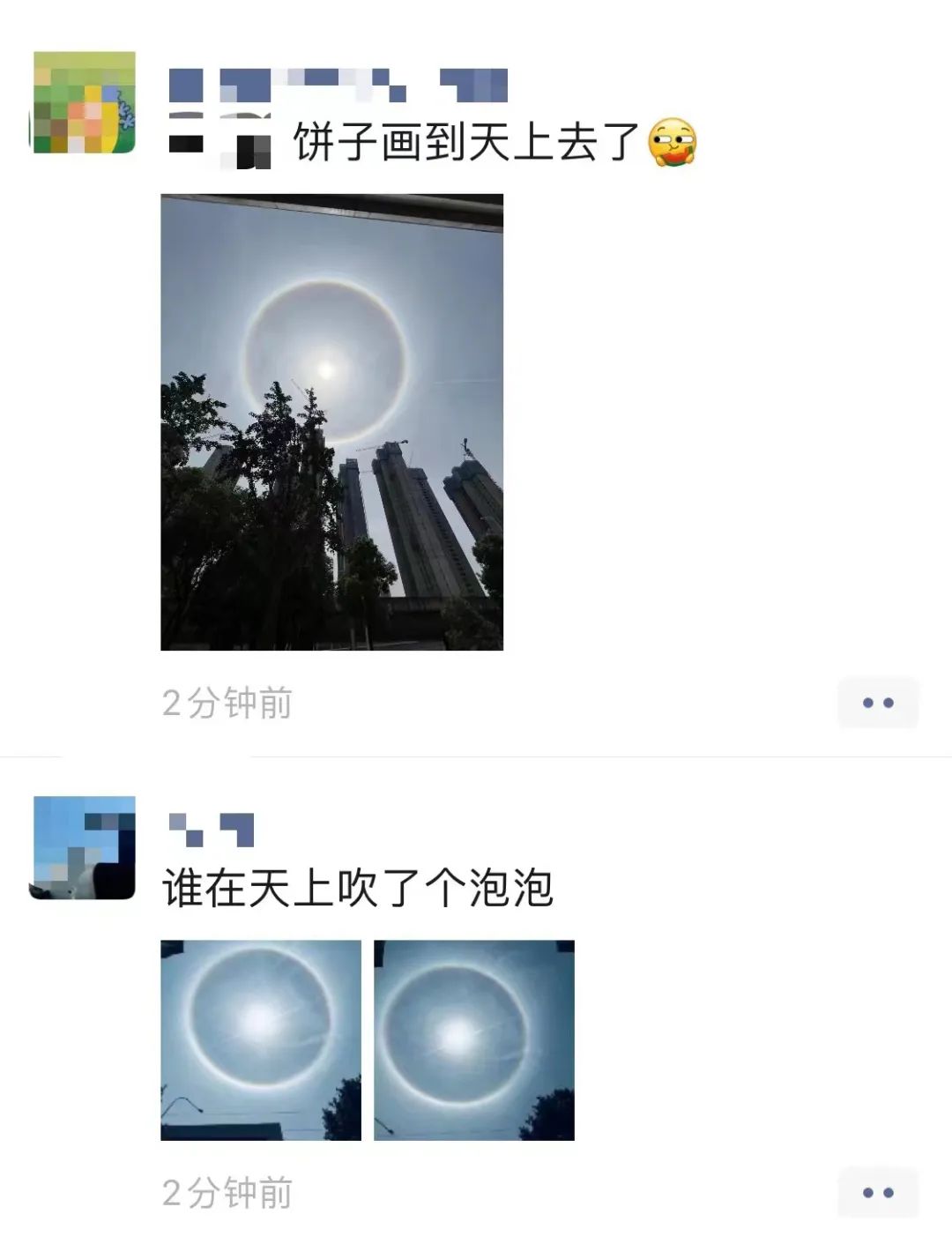
Task: Open the comment menu under 谁在天上吹了个泡泡 post
Action: (878, 1193)
